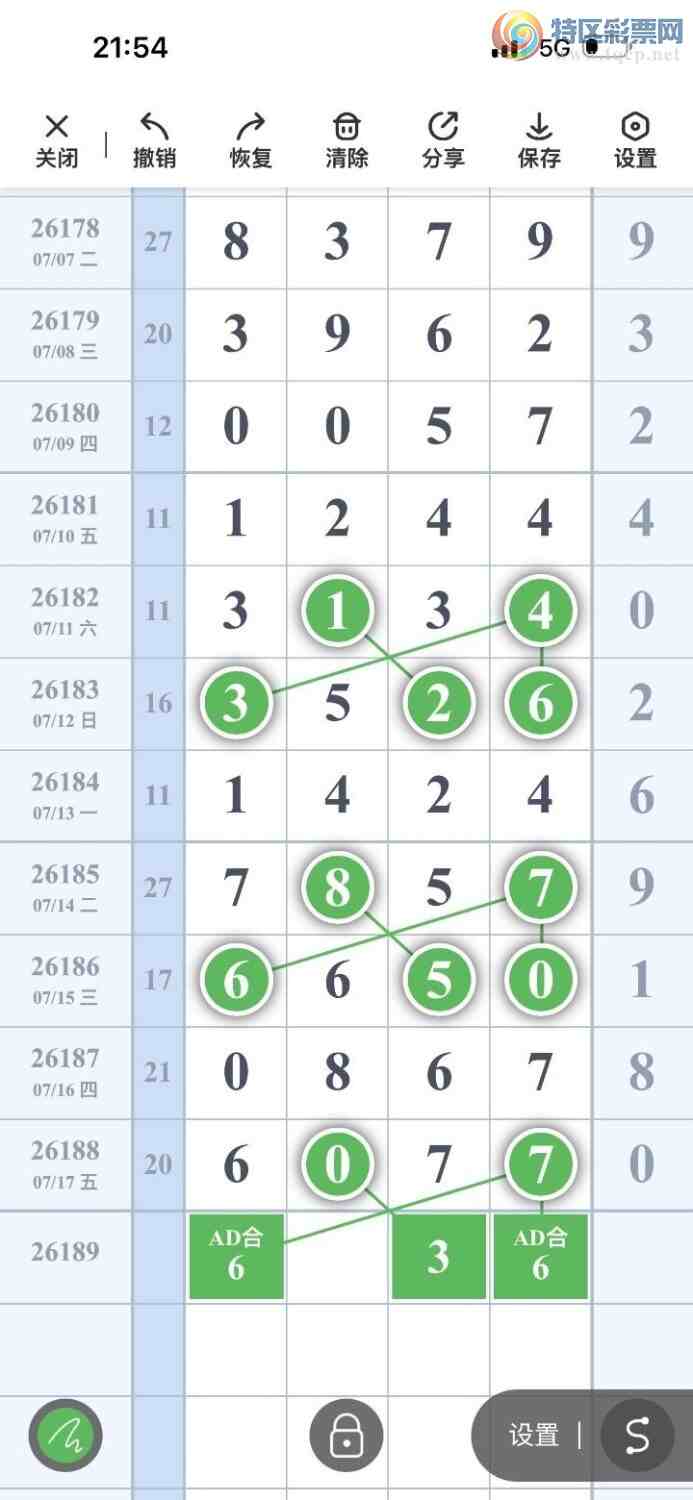Toggle the lock icon at the bottom
693x1500 pixels.
coord(346,1436)
